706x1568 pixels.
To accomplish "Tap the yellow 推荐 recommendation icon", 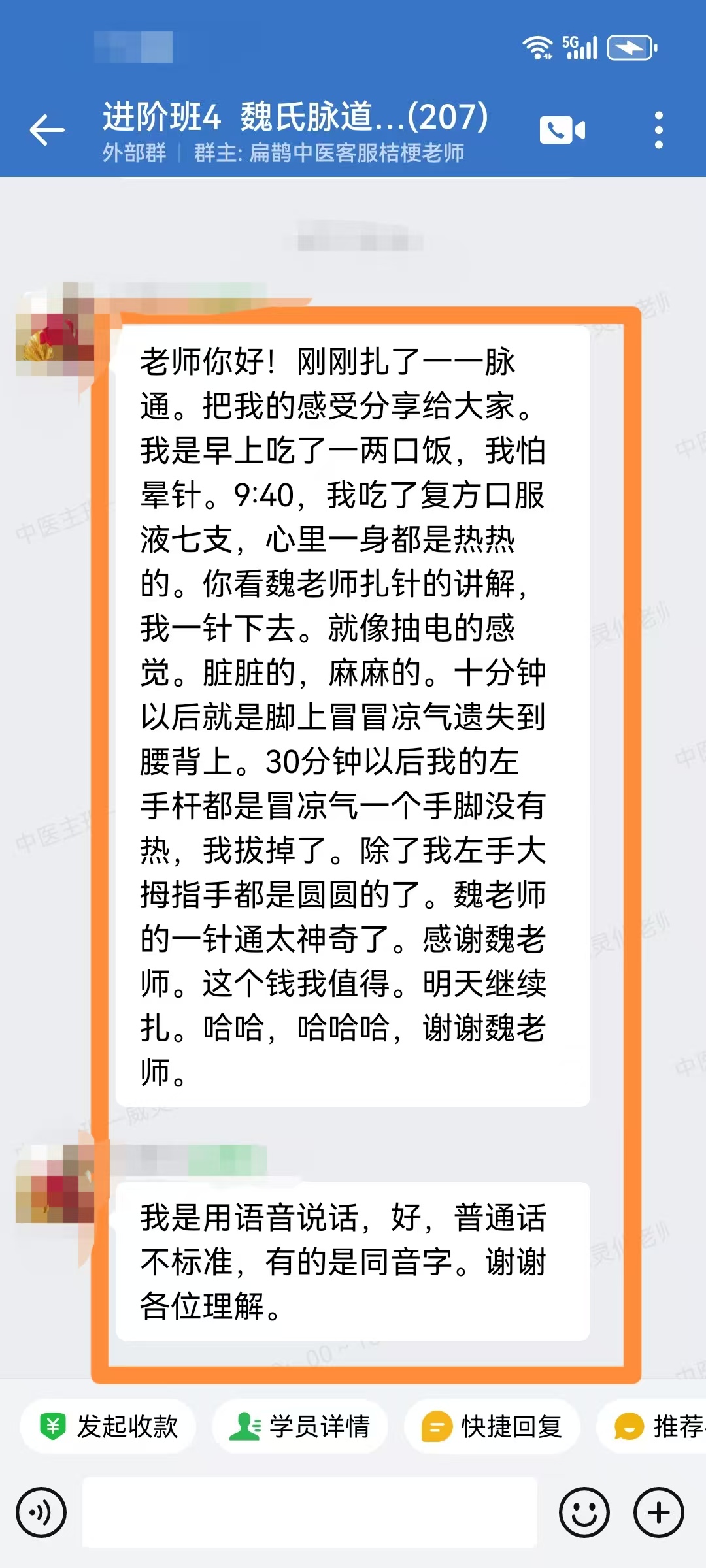I will [x=630, y=1428].
